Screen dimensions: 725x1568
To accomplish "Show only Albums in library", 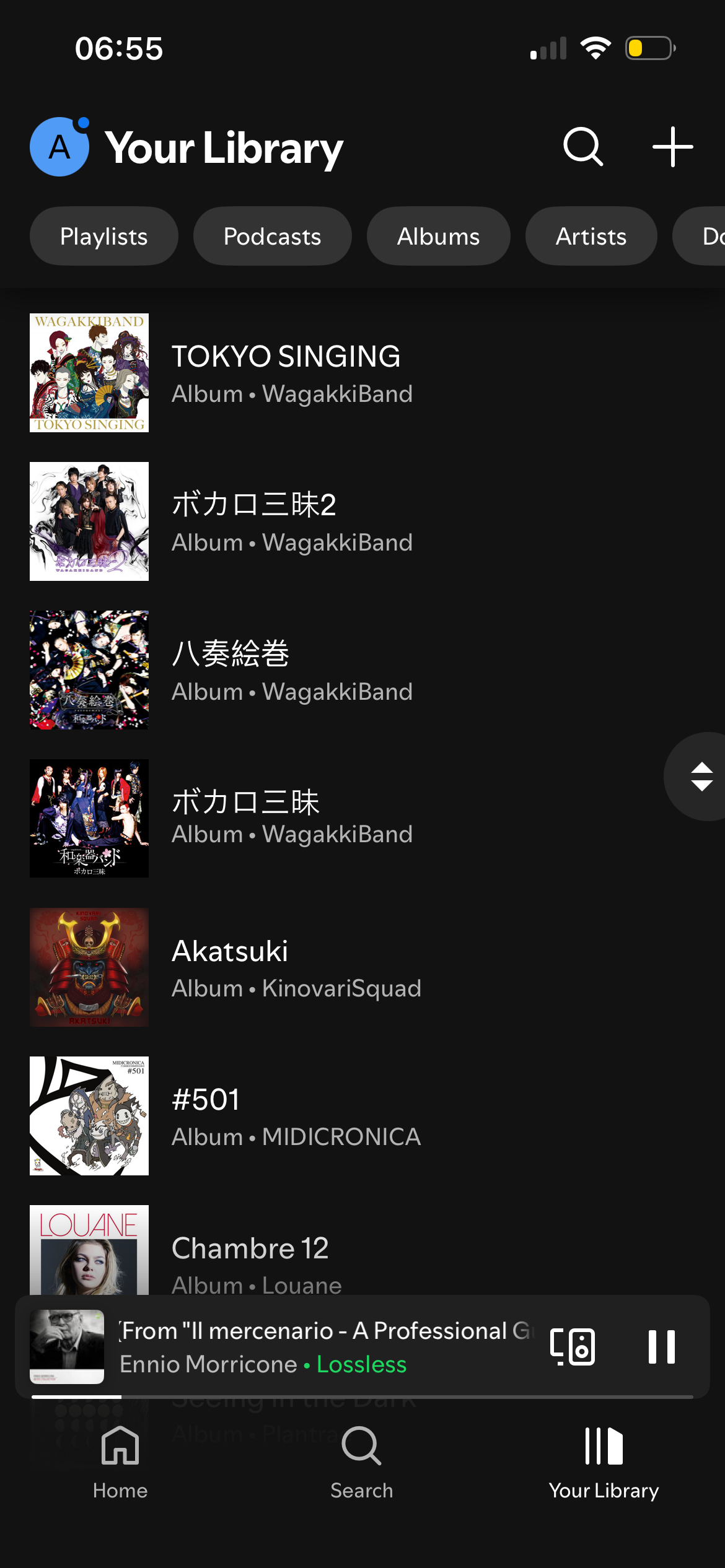I will tap(438, 237).
